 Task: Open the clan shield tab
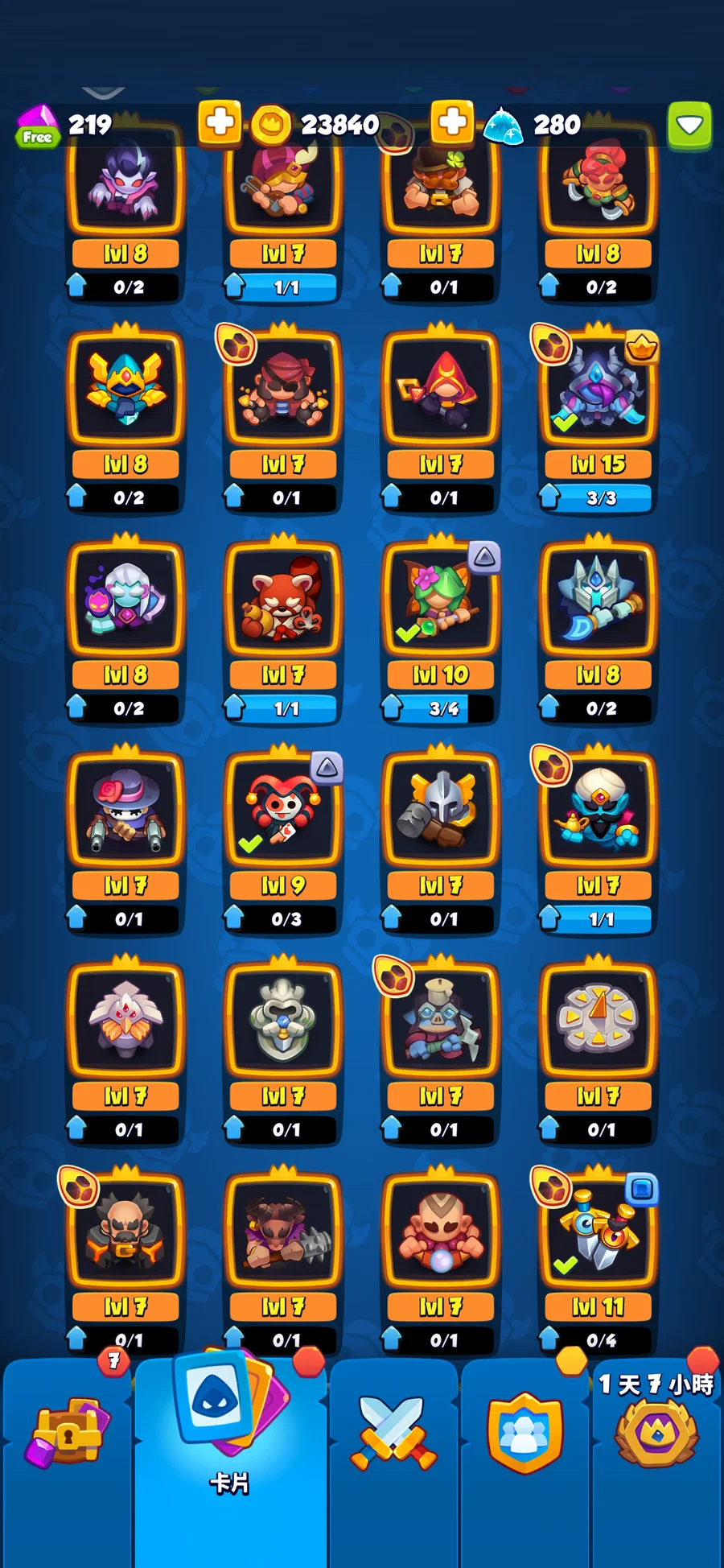524,1434
